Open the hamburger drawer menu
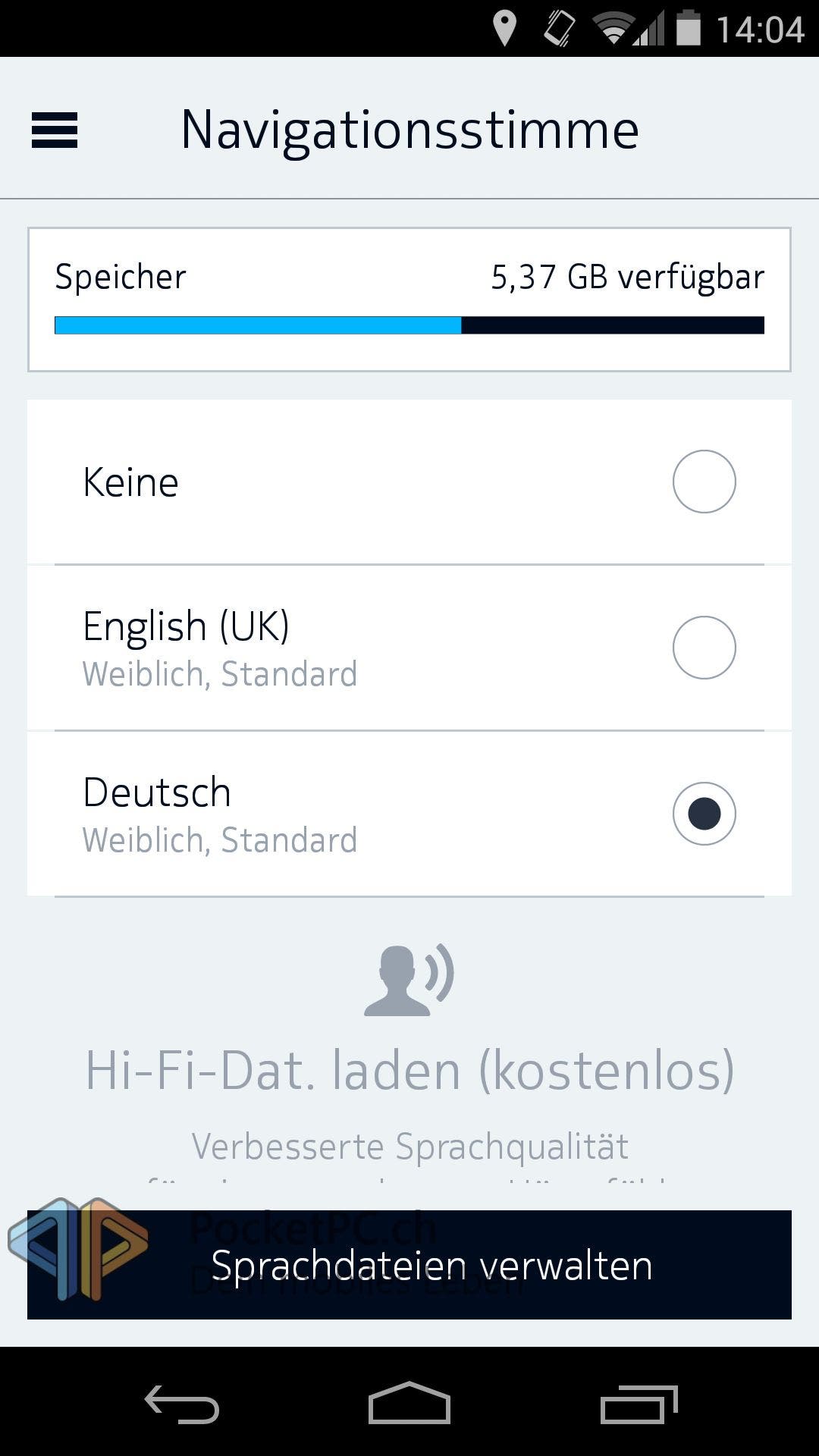Image resolution: width=819 pixels, height=1456 pixels. pyautogui.click(x=55, y=130)
